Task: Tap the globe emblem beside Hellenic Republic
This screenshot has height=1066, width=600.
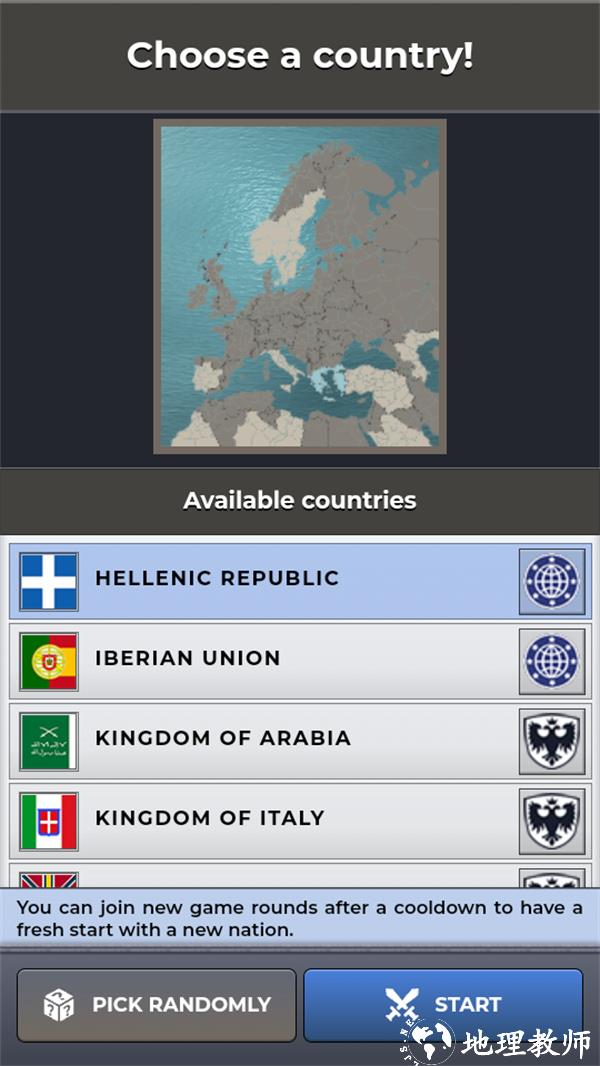Action: 552,580
